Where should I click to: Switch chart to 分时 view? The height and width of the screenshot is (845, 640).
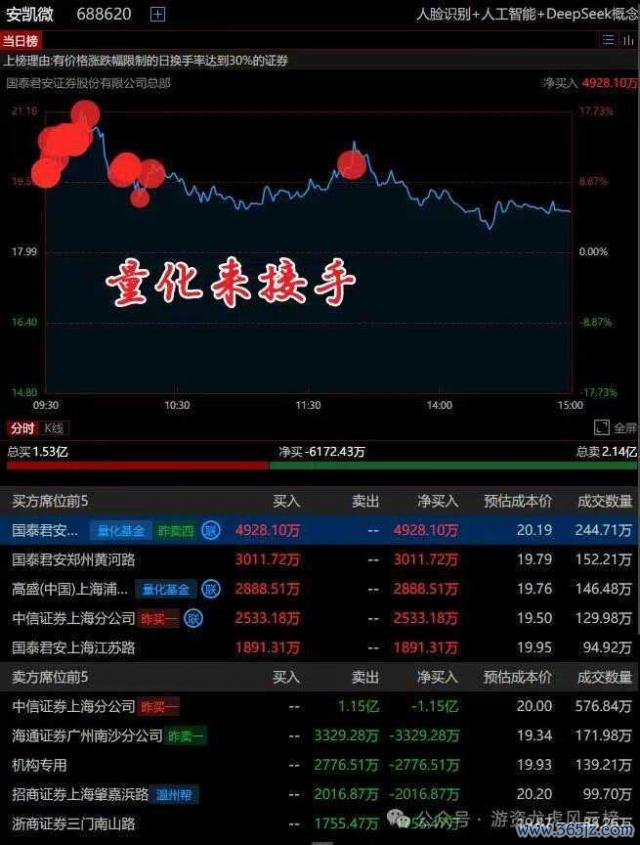(21, 427)
